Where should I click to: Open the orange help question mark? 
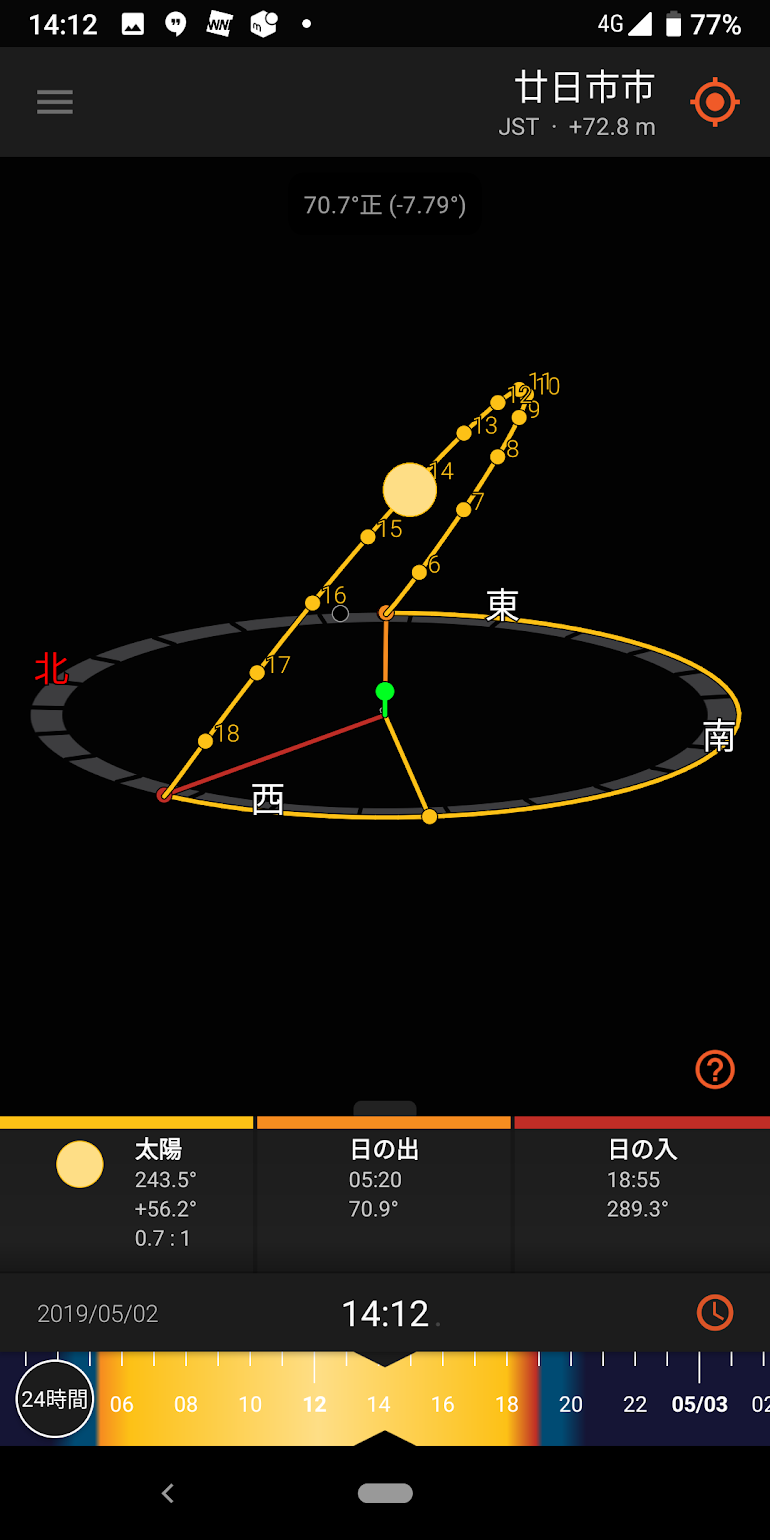pyautogui.click(x=715, y=1069)
